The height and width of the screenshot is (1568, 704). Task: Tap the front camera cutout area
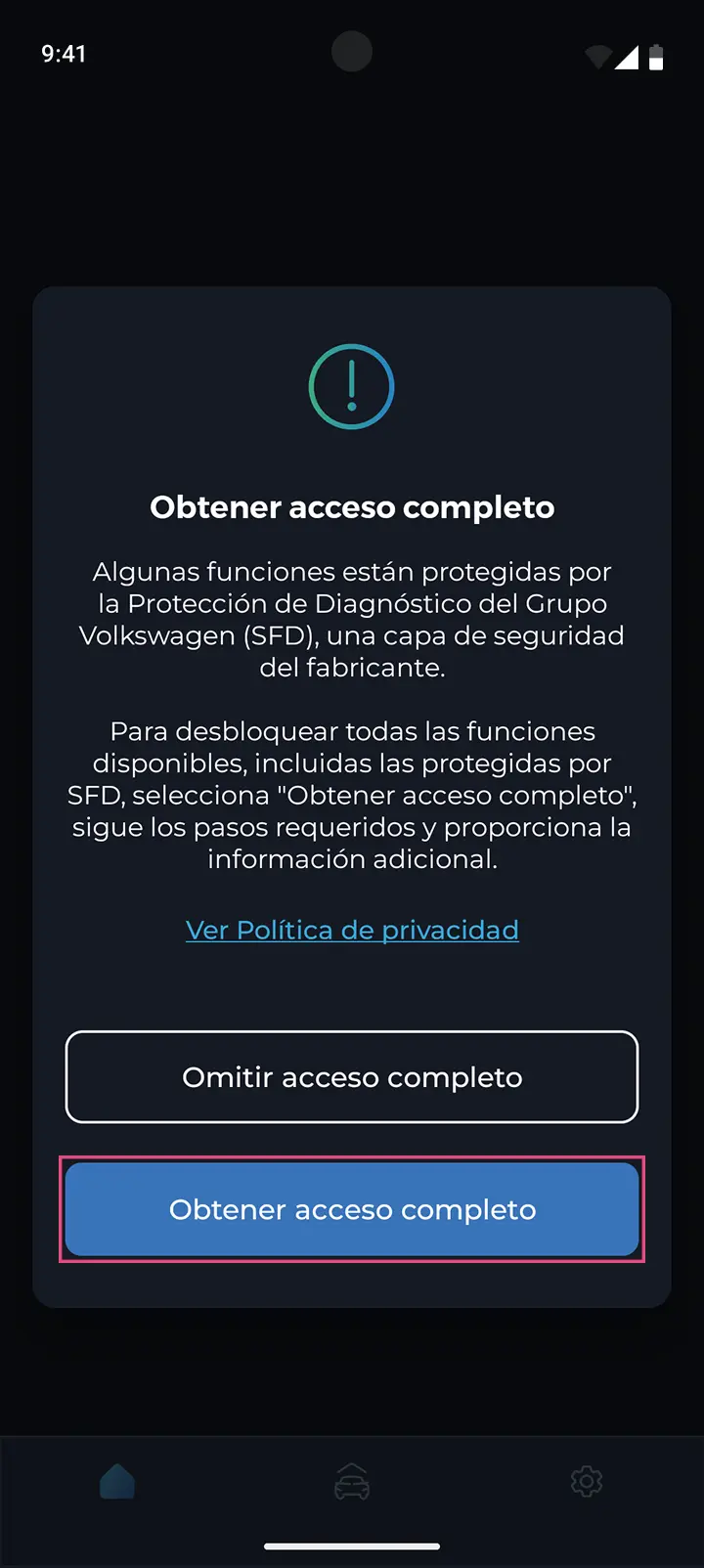pyautogui.click(x=352, y=52)
